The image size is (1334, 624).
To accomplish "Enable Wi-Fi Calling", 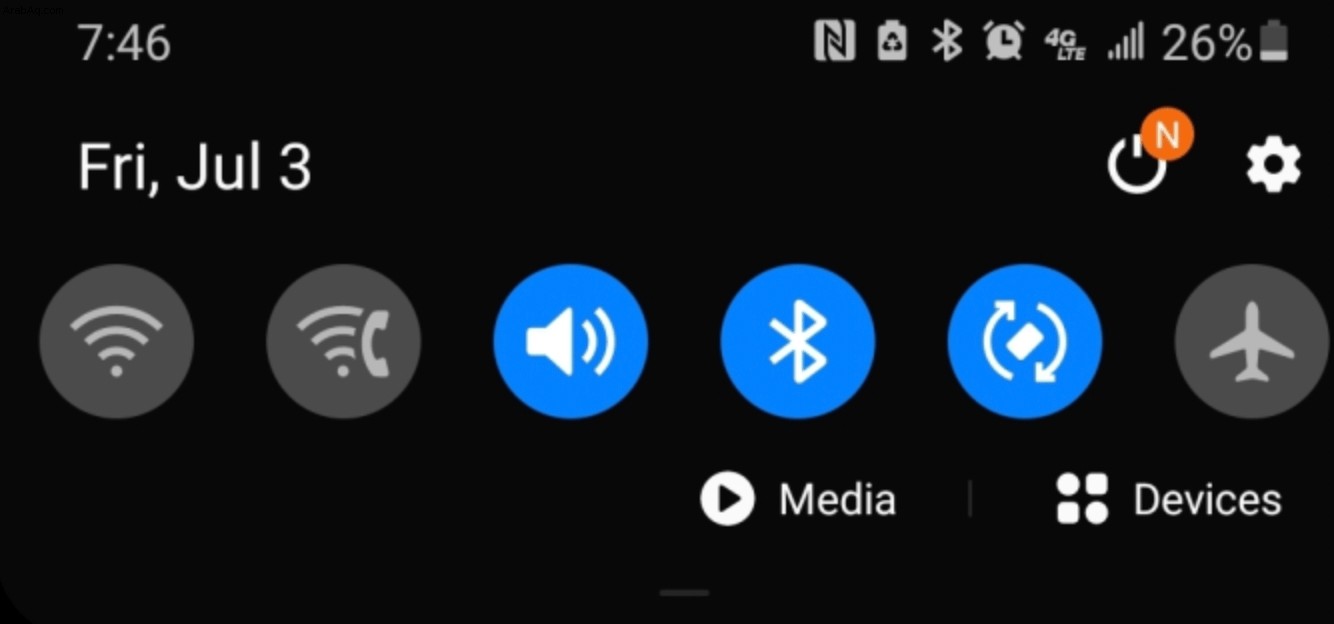I will 343,342.
